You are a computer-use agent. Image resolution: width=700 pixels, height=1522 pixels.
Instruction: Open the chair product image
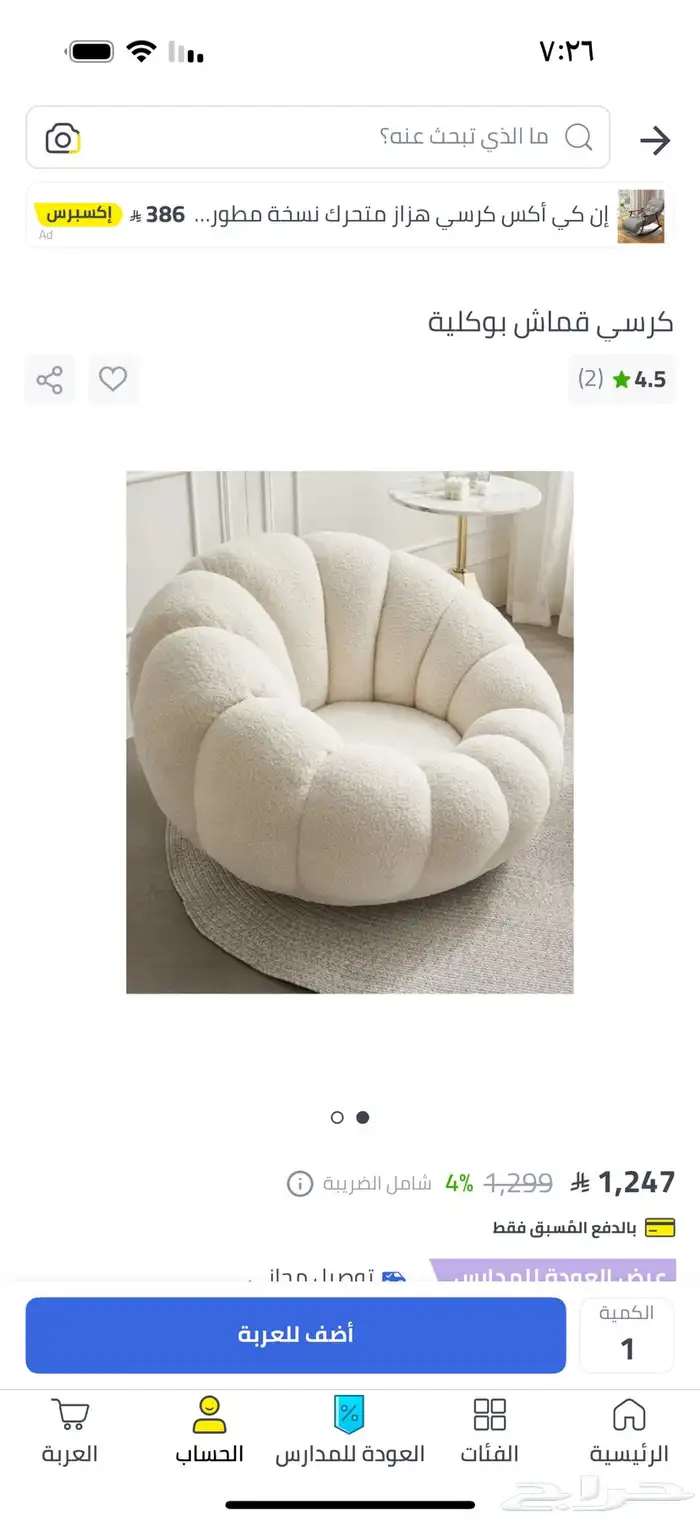pyautogui.click(x=350, y=732)
